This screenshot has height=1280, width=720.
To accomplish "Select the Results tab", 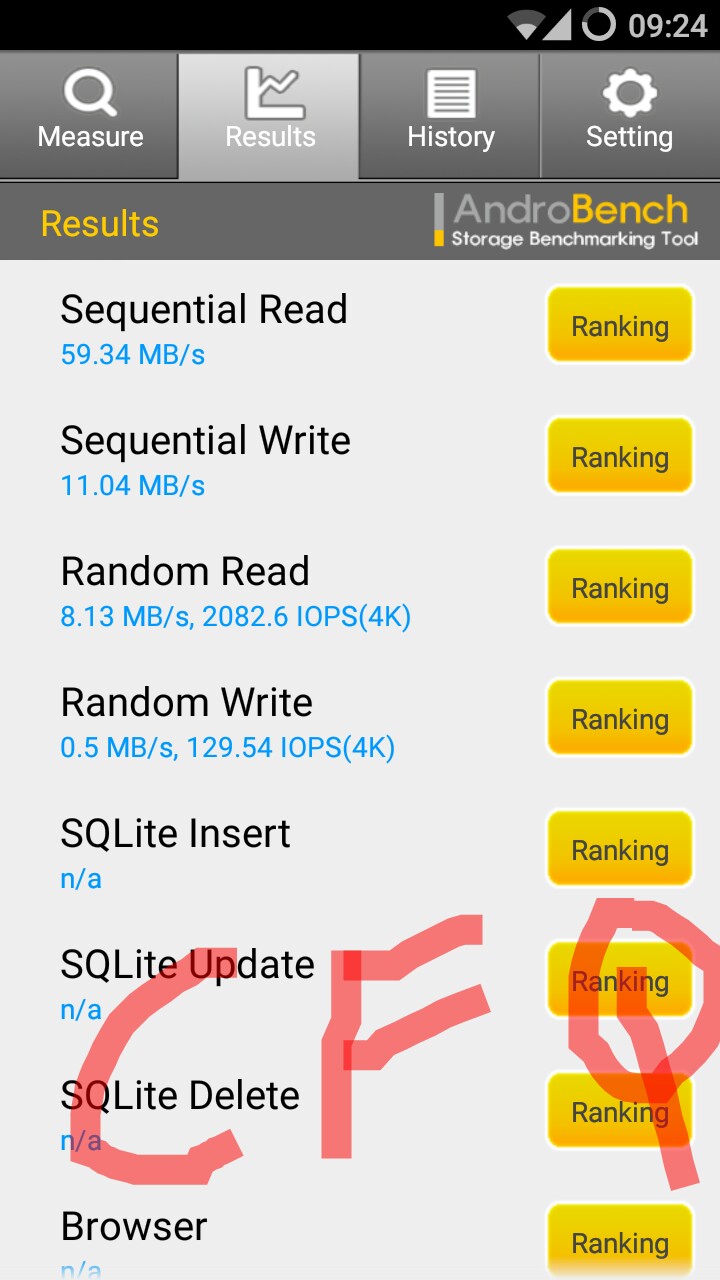I will coord(269,116).
